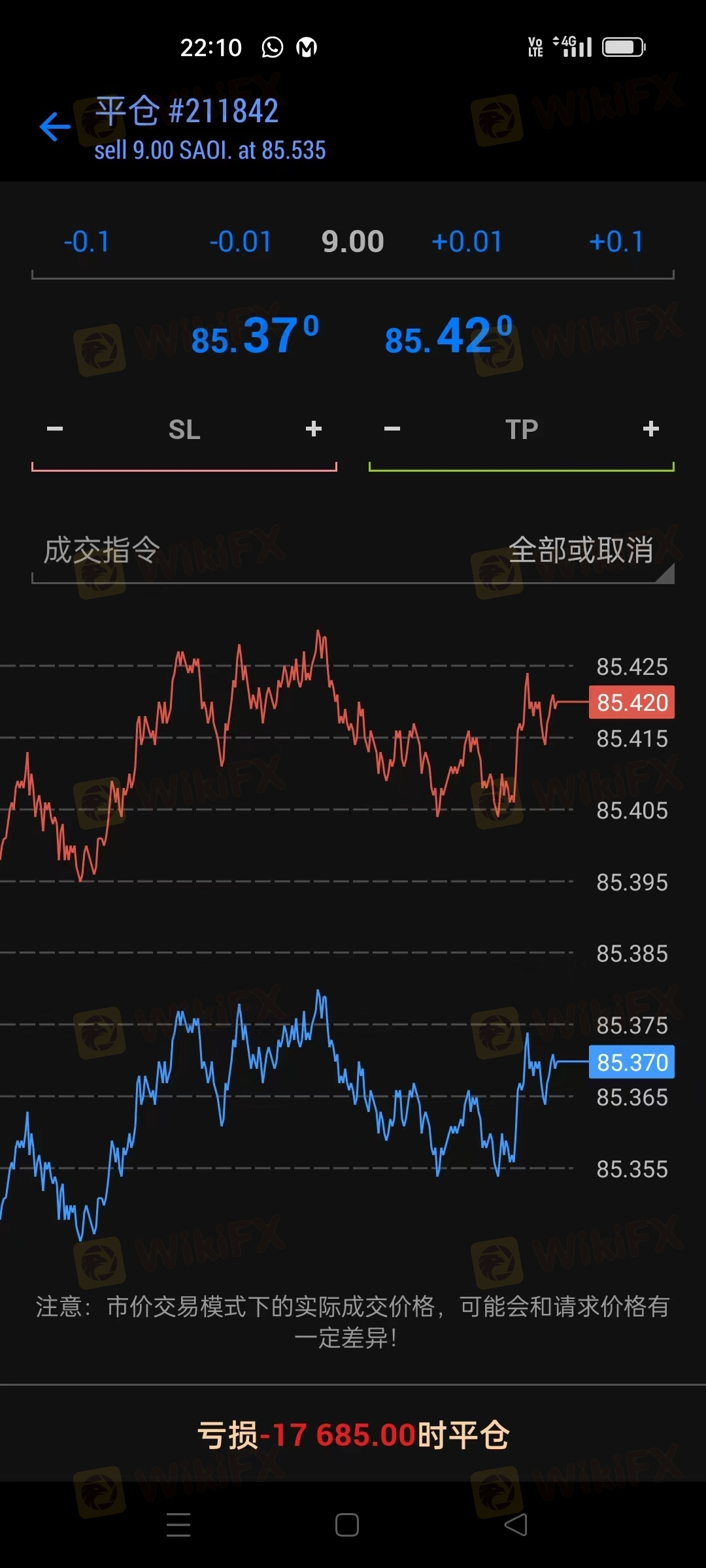
Task: Decrease volume by 0.01
Action: pos(240,242)
